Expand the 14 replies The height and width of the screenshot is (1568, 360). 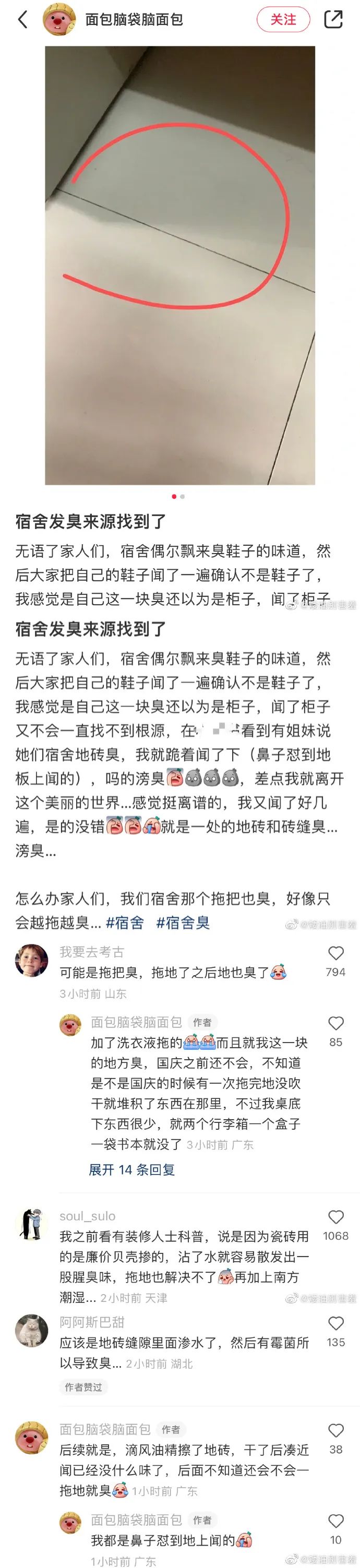[x=131, y=1169]
